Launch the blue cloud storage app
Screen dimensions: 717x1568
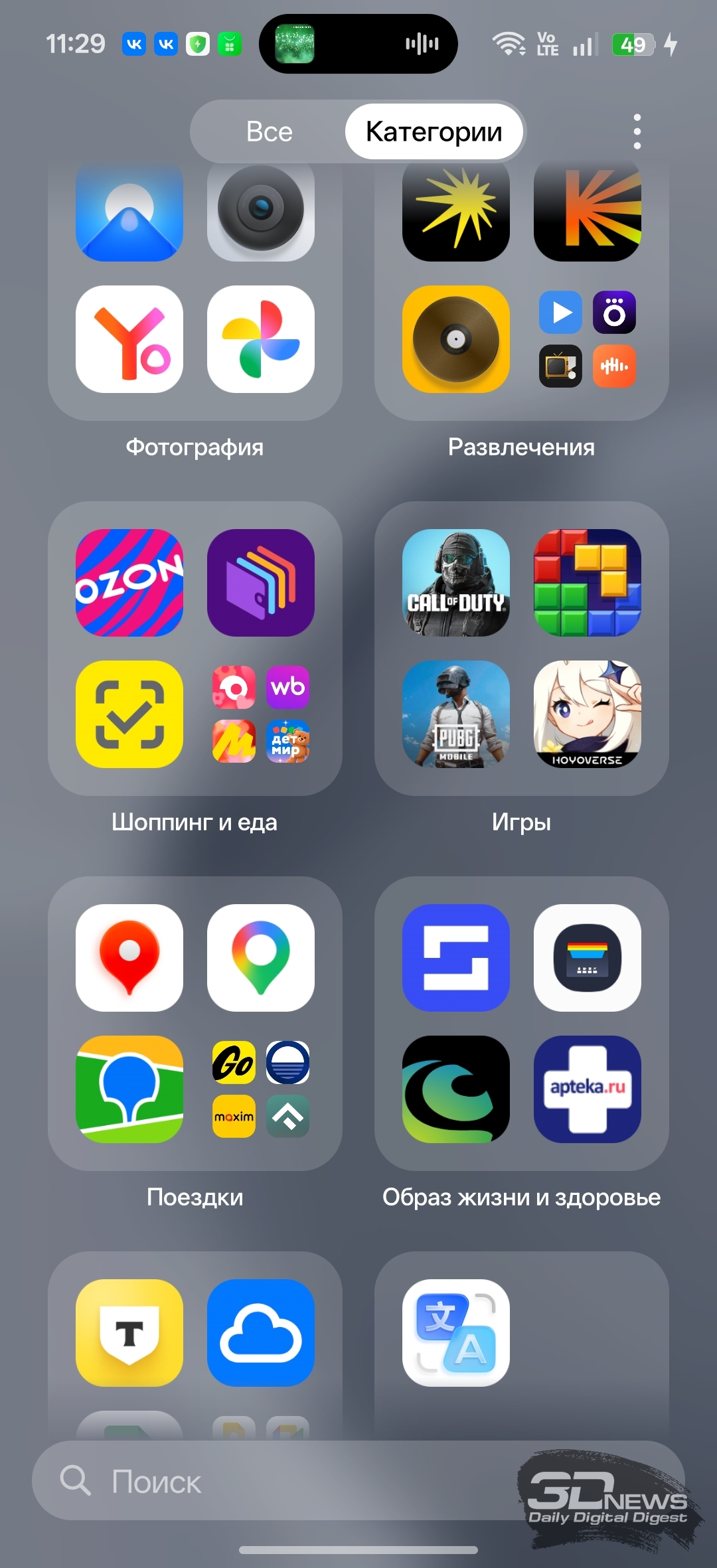tap(260, 1332)
